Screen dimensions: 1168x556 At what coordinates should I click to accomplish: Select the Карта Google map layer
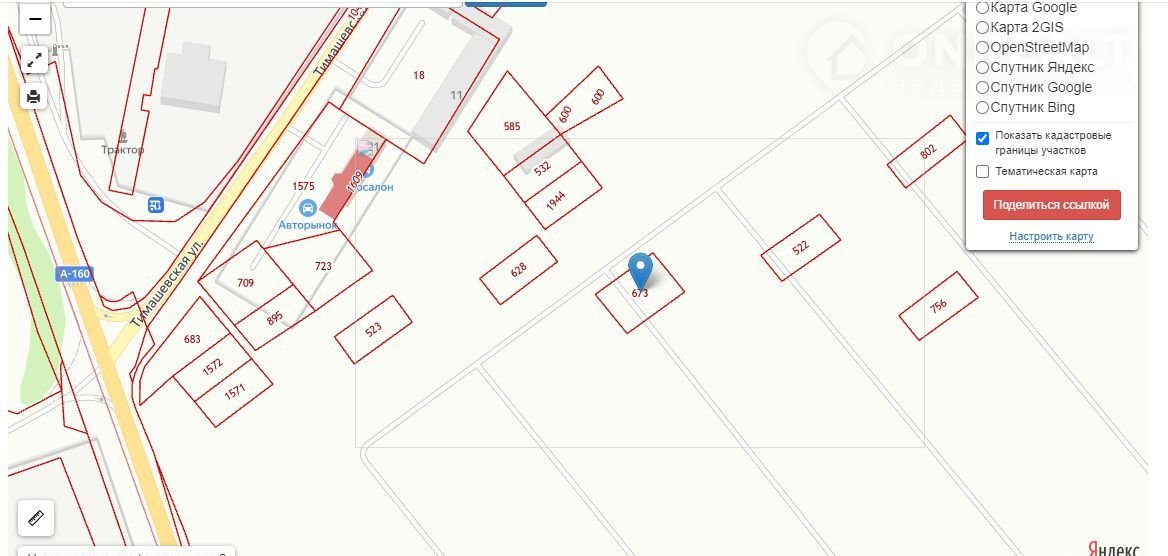tap(982, 8)
